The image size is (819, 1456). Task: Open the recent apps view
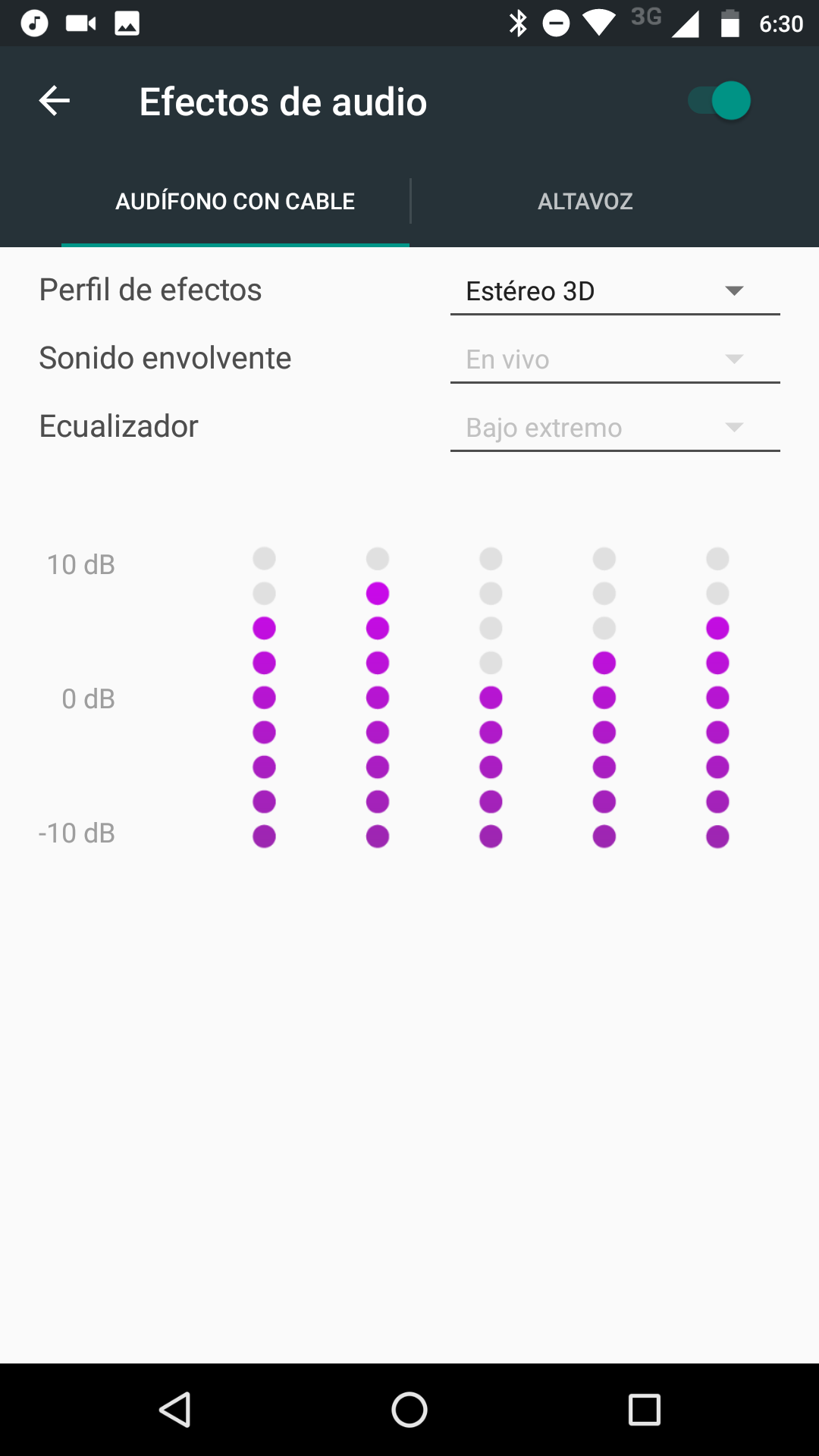645,1410
